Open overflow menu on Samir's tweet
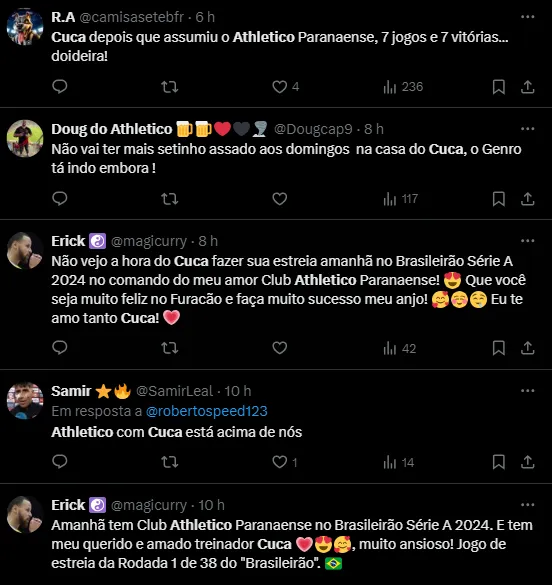 (x=527, y=391)
